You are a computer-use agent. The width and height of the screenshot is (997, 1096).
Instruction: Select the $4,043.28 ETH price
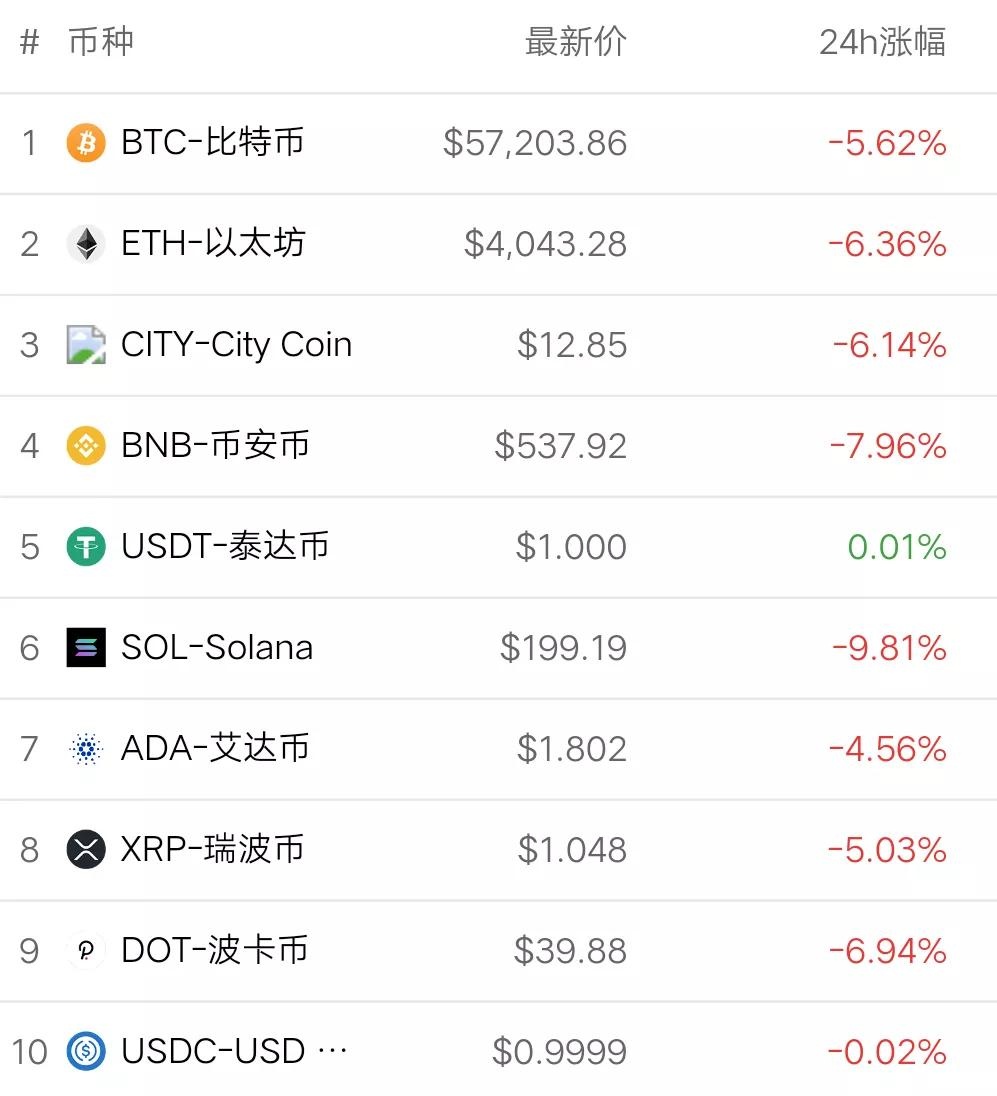(x=544, y=243)
